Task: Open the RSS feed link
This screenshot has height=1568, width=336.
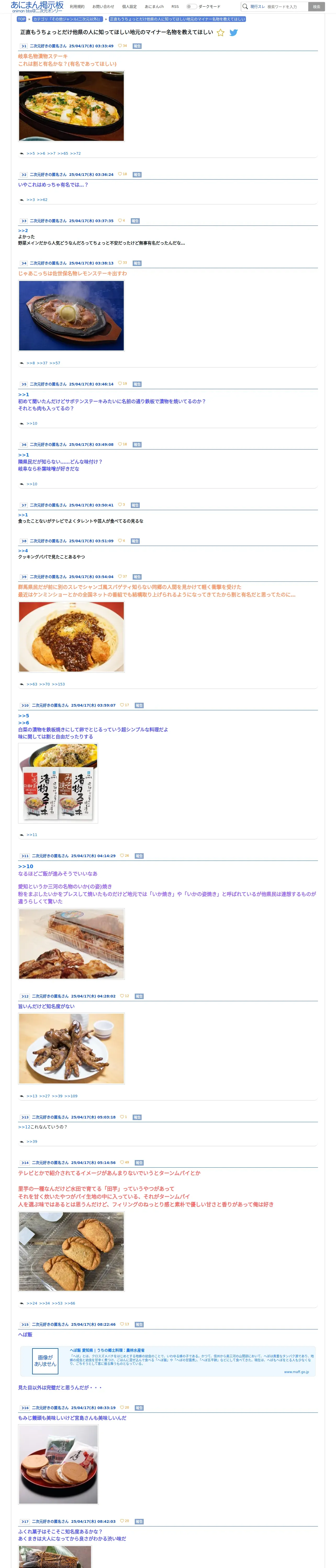Action: pyautogui.click(x=175, y=7)
